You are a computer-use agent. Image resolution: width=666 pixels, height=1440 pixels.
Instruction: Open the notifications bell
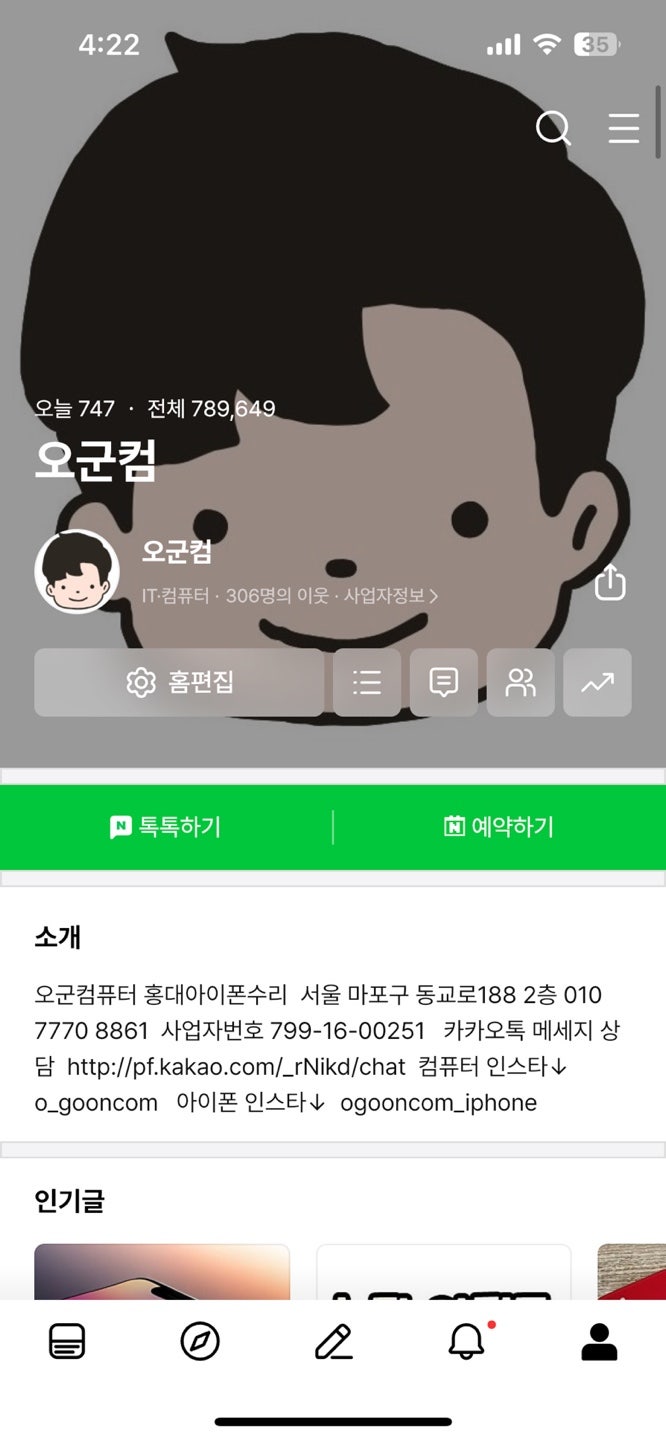[466, 1341]
